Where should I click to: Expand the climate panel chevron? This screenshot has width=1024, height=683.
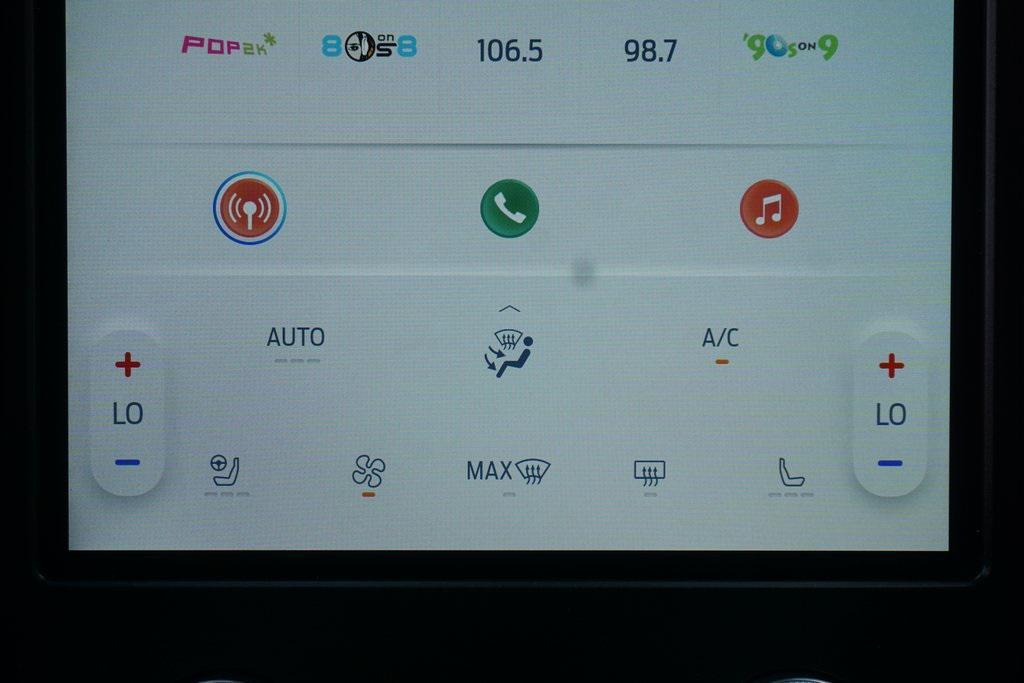click(509, 308)
